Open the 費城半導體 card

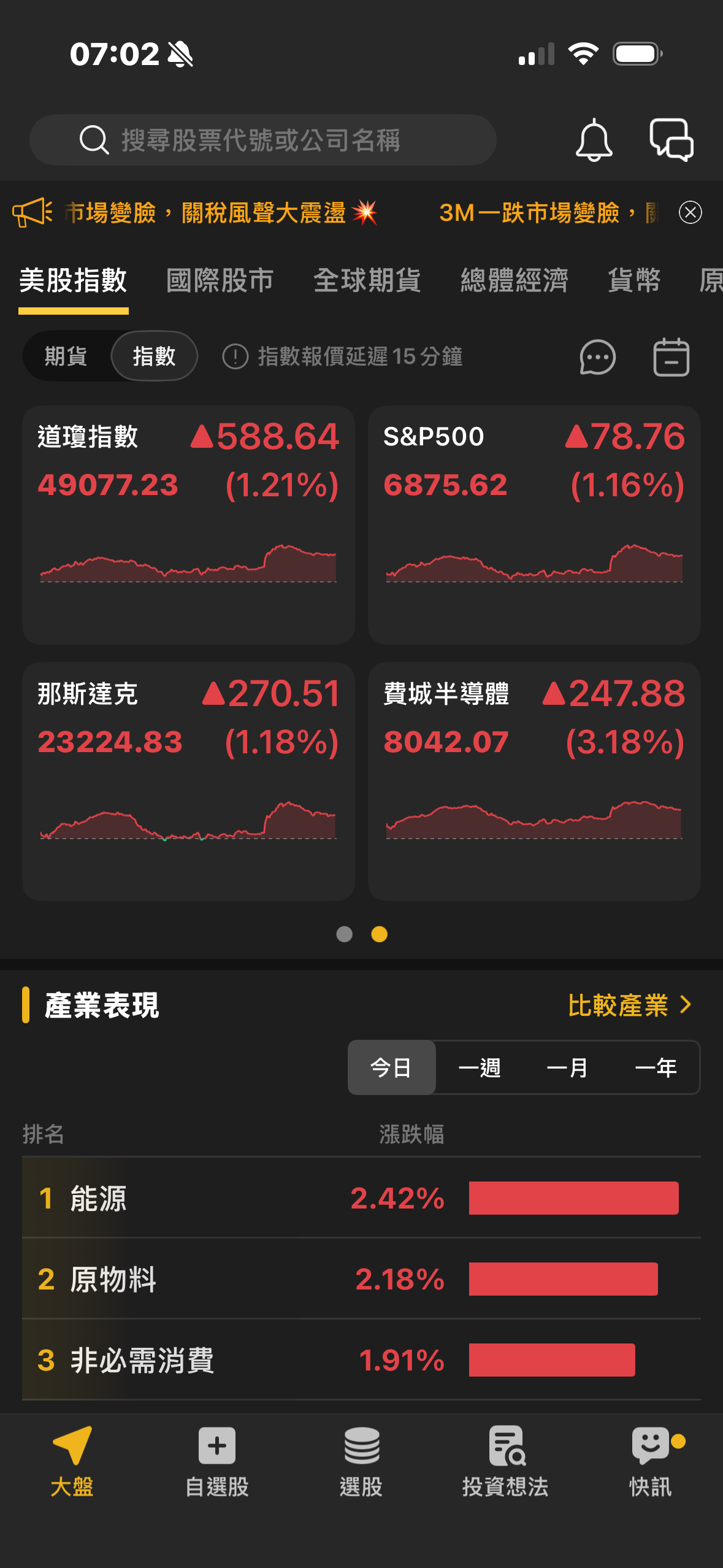pyautogui.click(x=534, y=781)
